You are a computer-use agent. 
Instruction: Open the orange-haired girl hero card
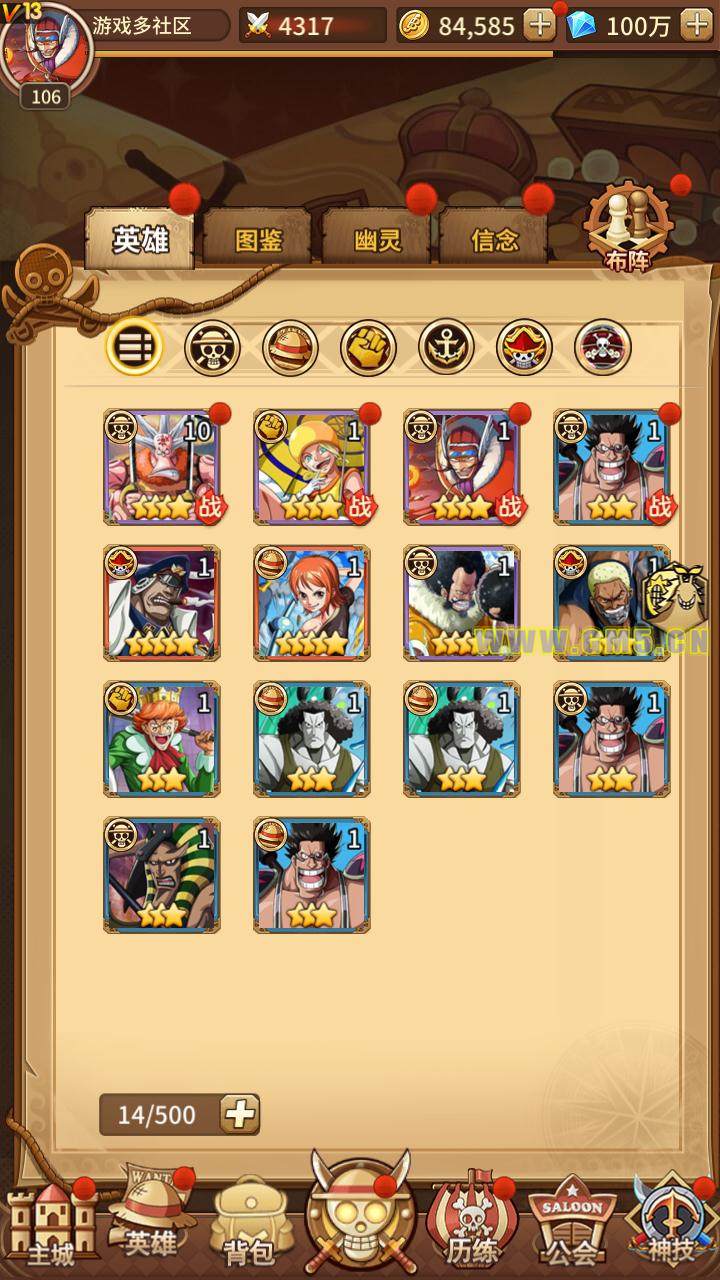pyautogui.click(x=312, y=603)
